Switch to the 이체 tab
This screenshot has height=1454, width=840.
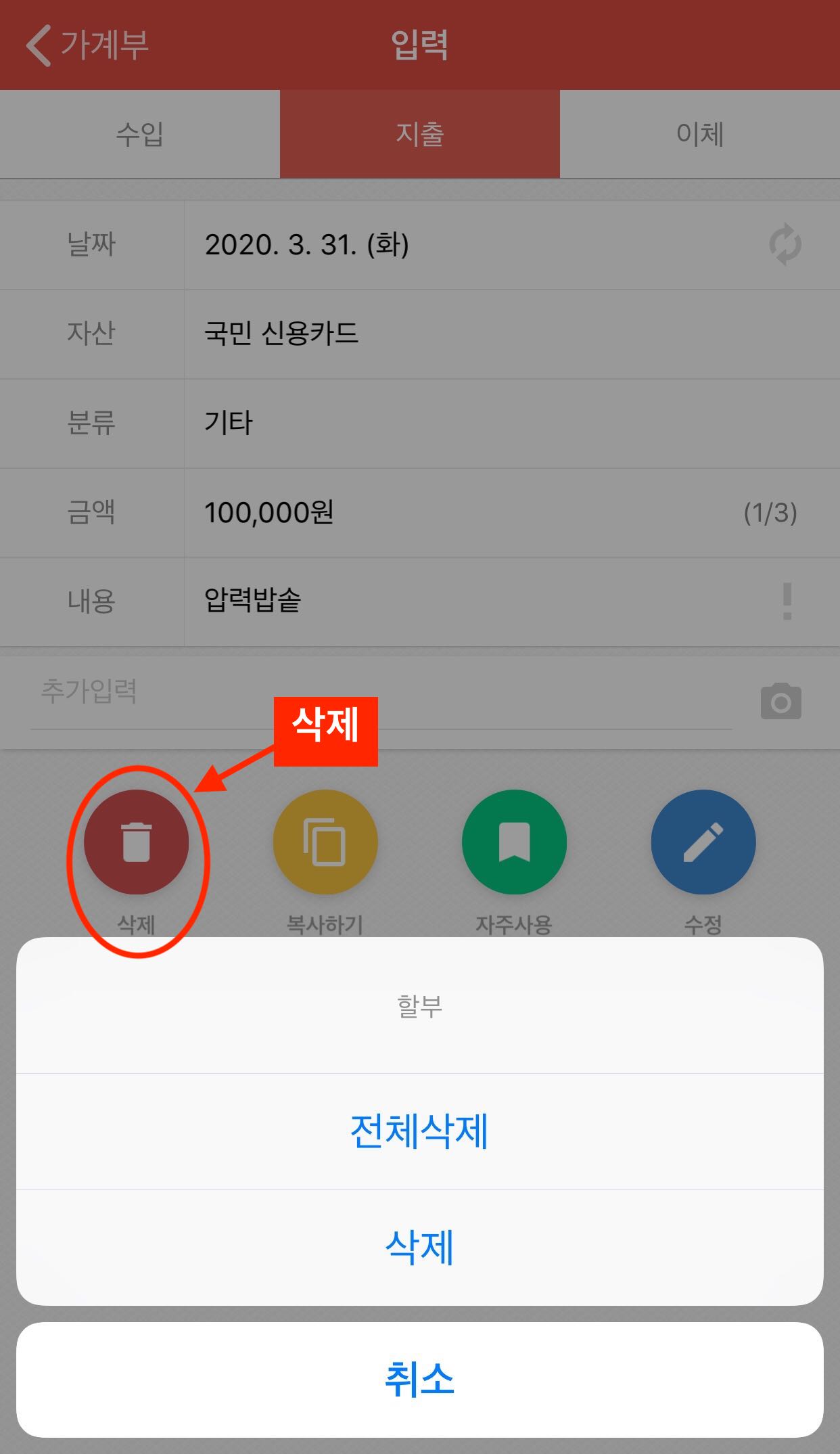pyautogui.click(x=700, y=134)
